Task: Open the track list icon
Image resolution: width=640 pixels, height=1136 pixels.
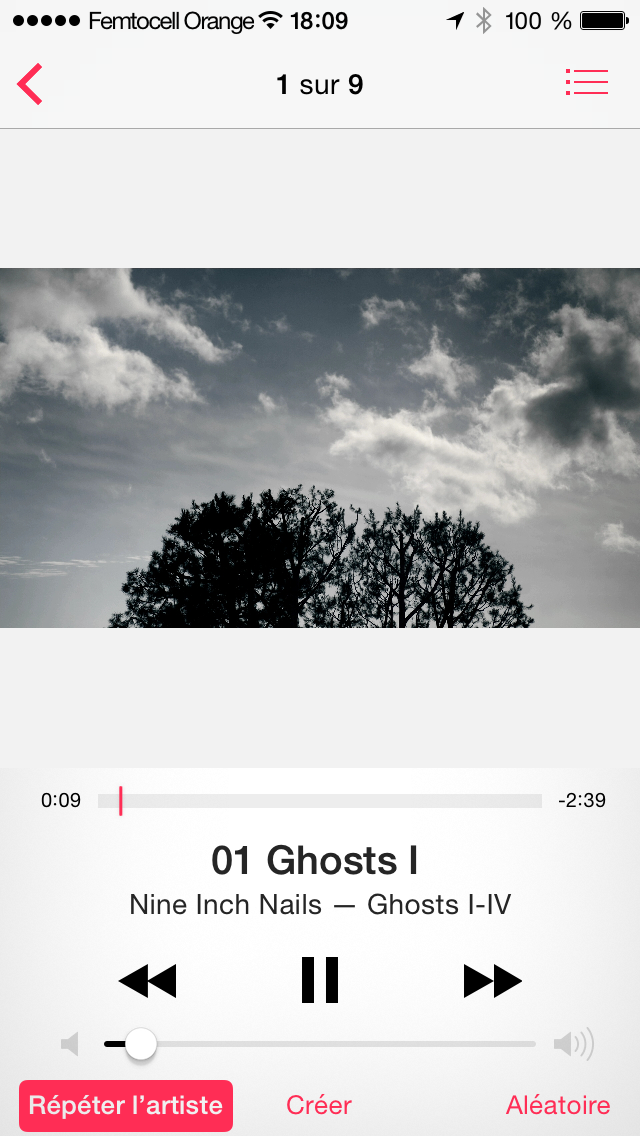Action: point(586,83)
